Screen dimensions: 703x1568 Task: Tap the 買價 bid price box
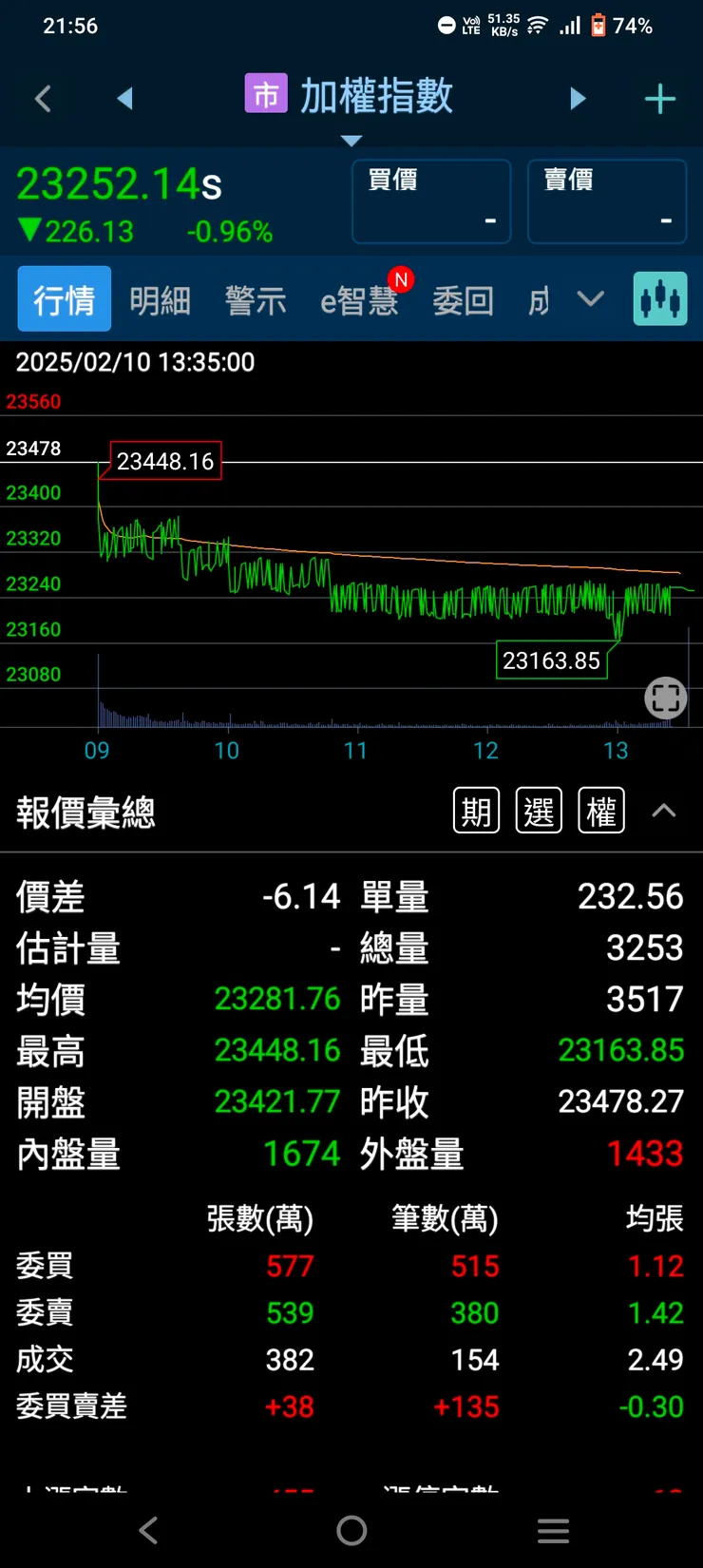(x=431, y=201)
